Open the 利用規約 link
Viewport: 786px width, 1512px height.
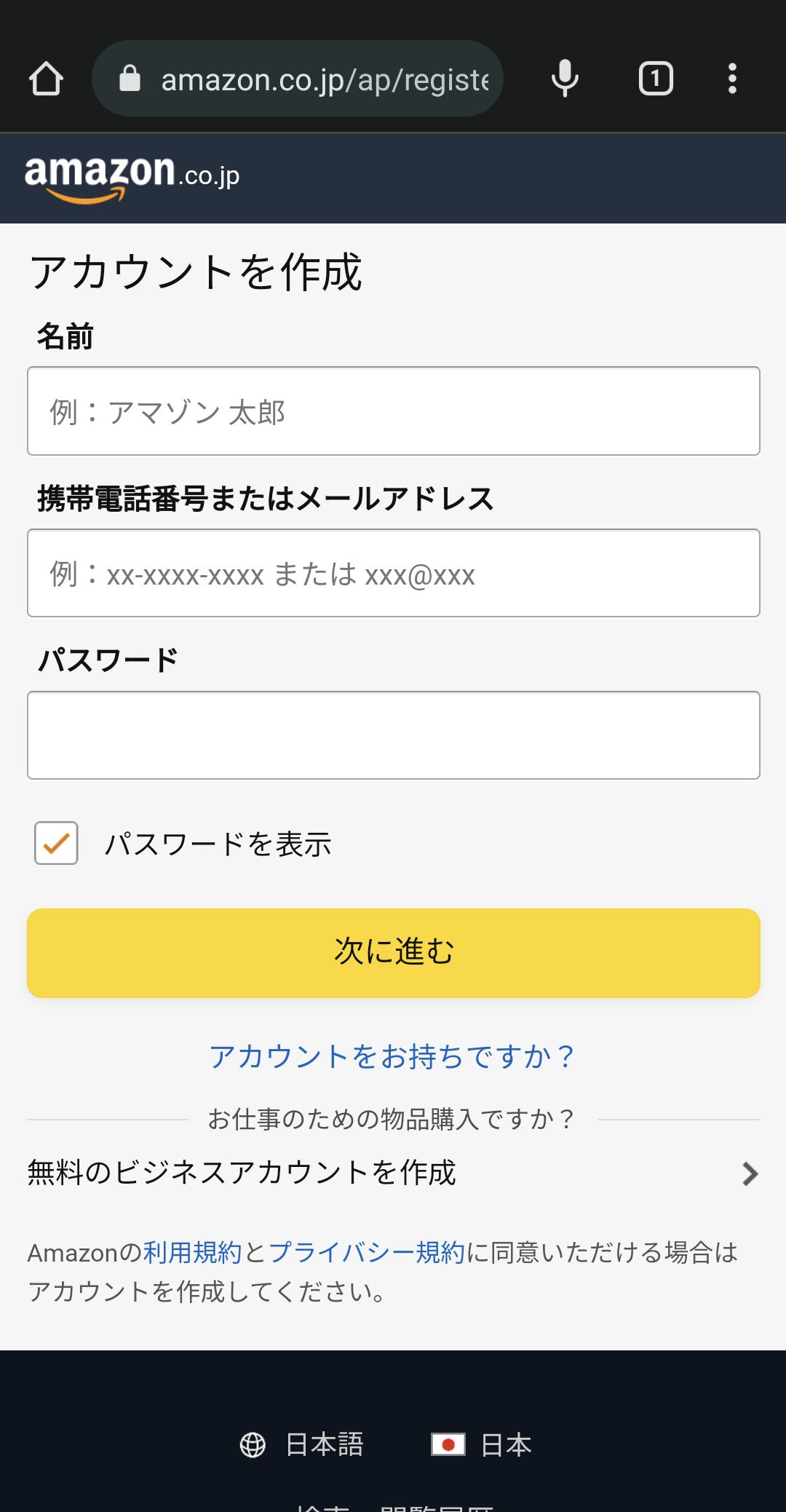pyautogui.click(x=192, y=1253)
